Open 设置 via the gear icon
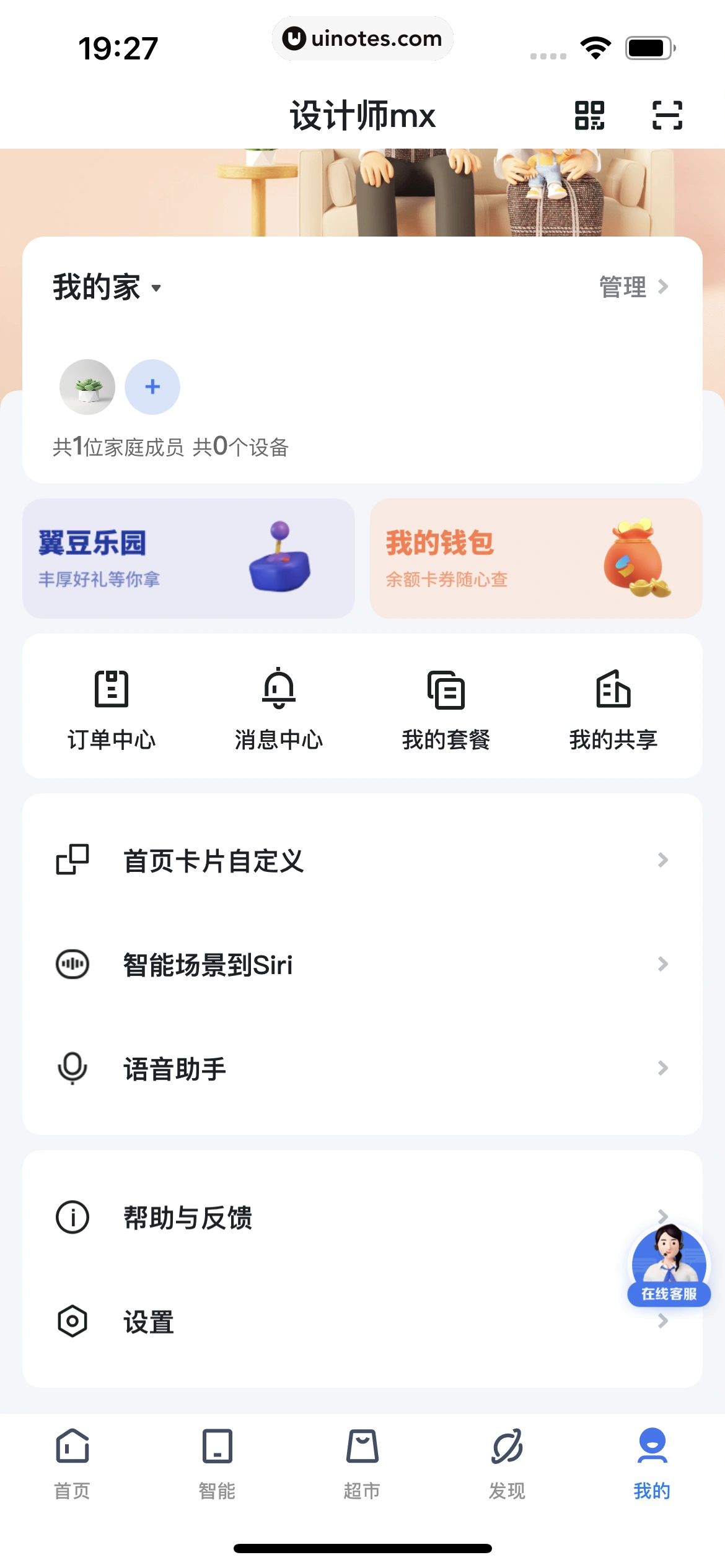Screen dimensions: 725x1568 (x=72, y=1322)
